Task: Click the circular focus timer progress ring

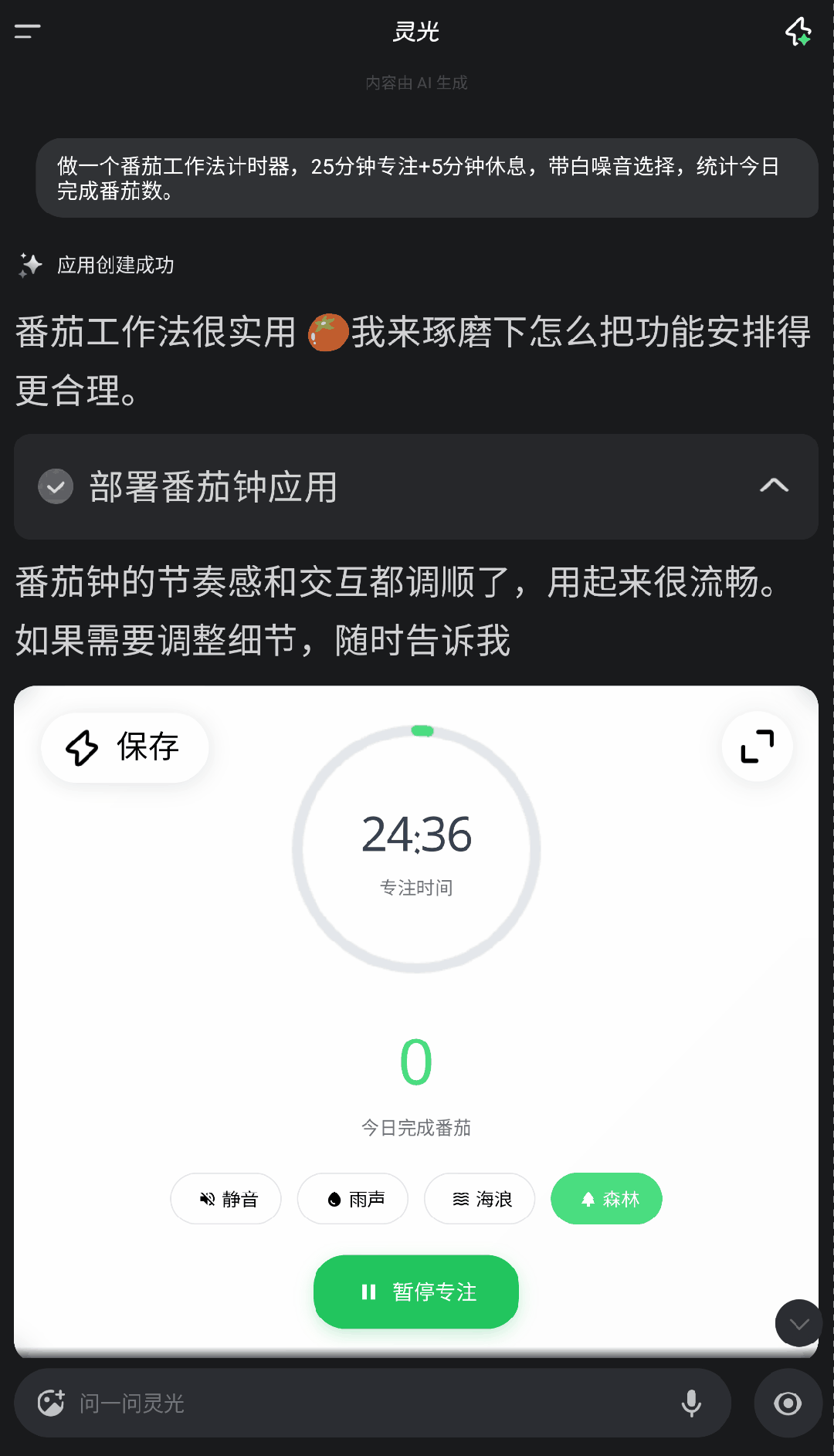Action: 417,849
